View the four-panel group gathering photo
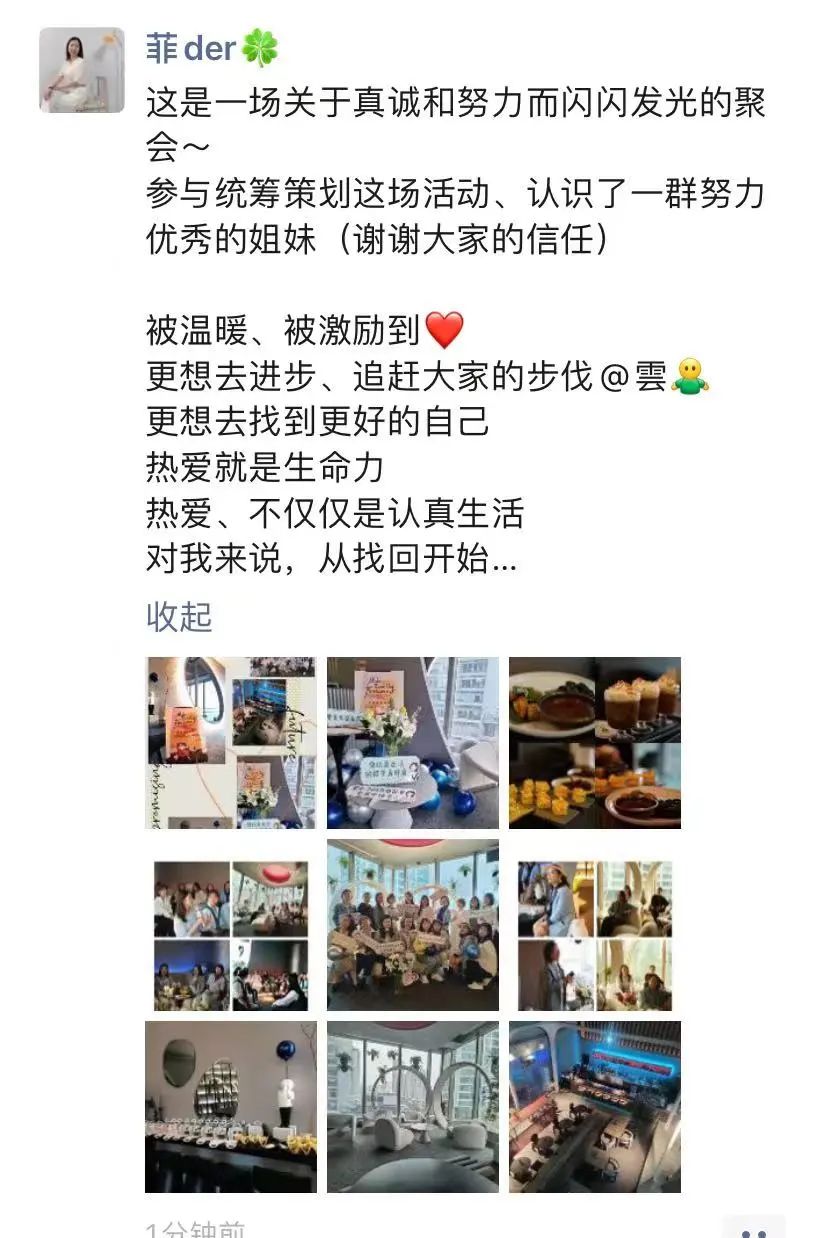 coord(231,924)
